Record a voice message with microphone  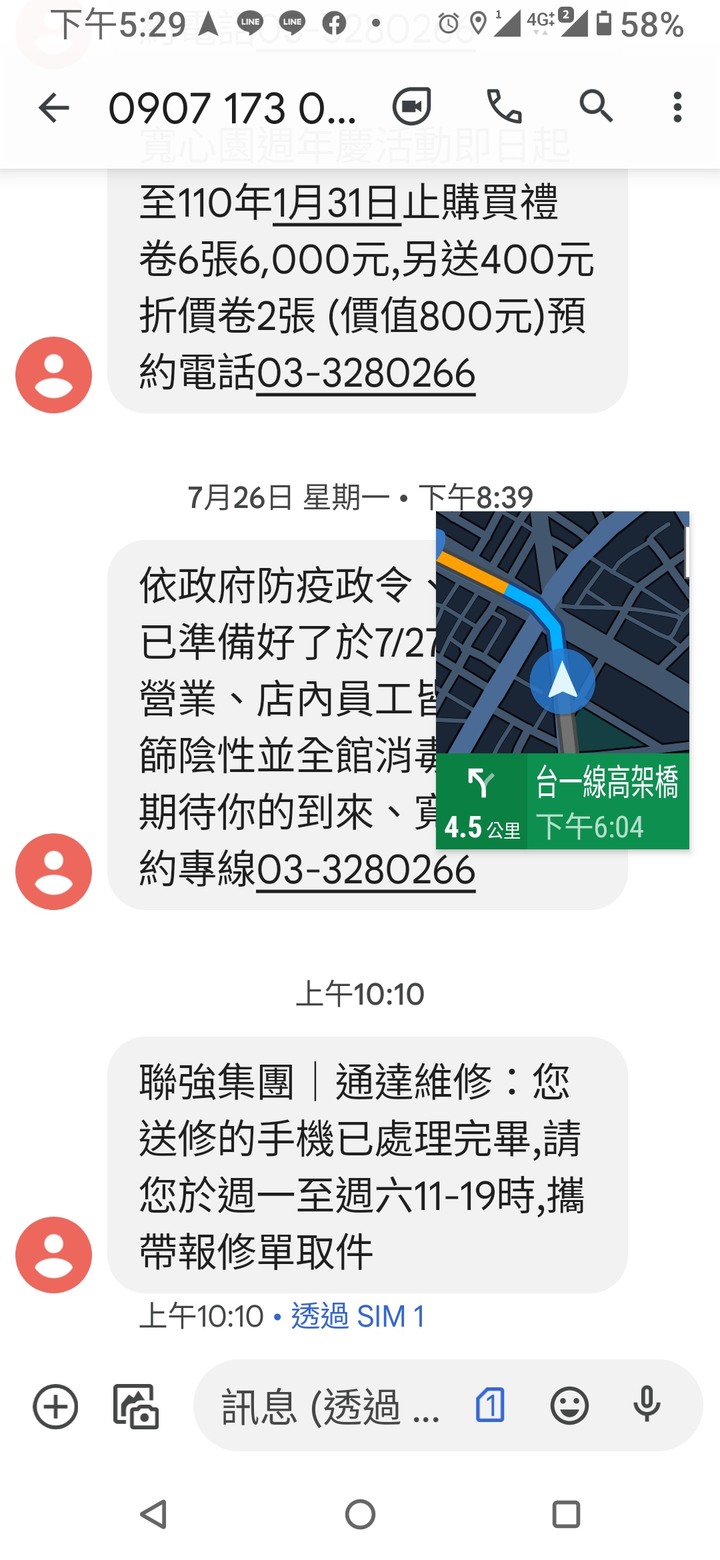pos(647,1406)
